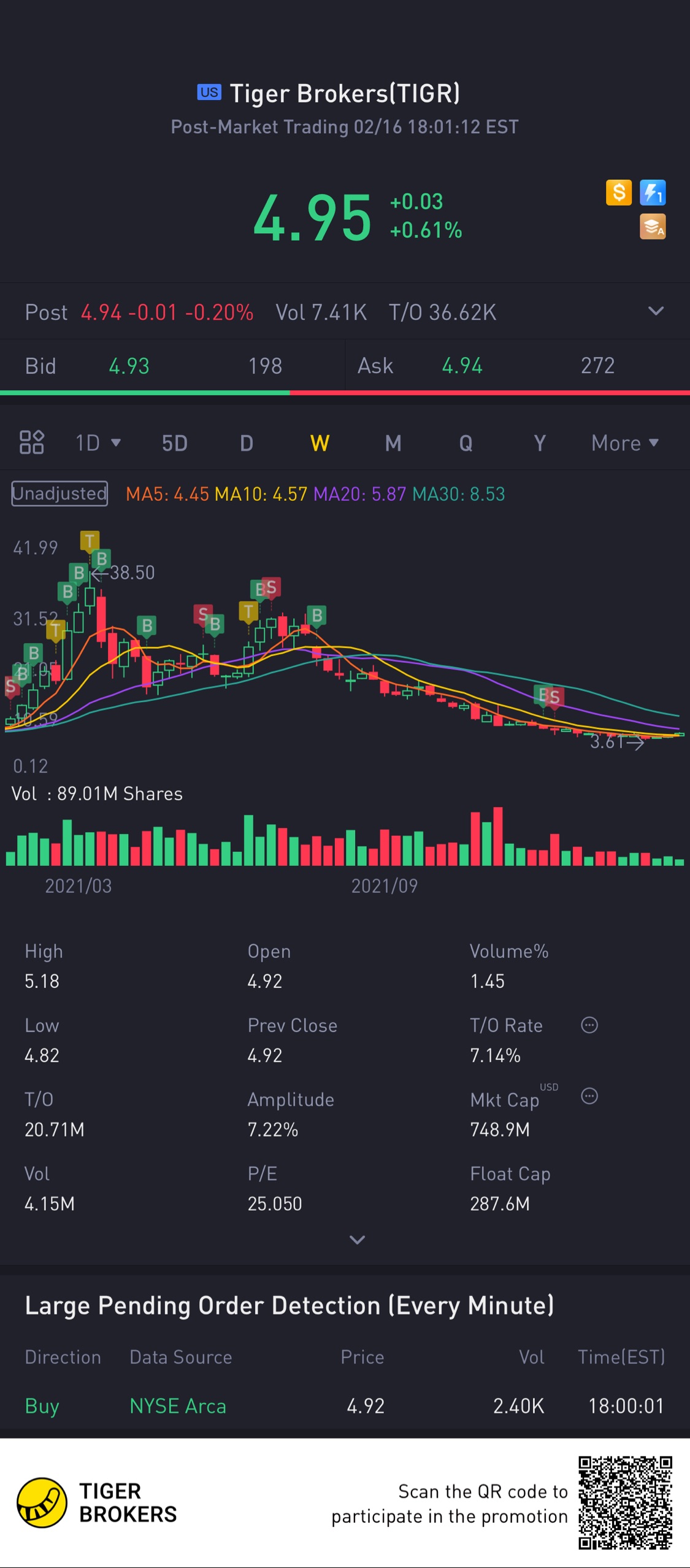
Task: Switch chart to 5D view
Action: pyautogui.click(x=174, y=443)
